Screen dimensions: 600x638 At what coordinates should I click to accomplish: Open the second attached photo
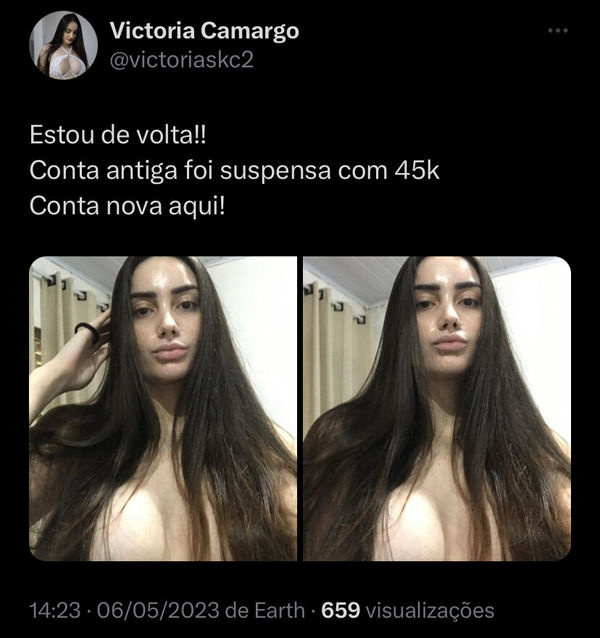tap(437, 409)
